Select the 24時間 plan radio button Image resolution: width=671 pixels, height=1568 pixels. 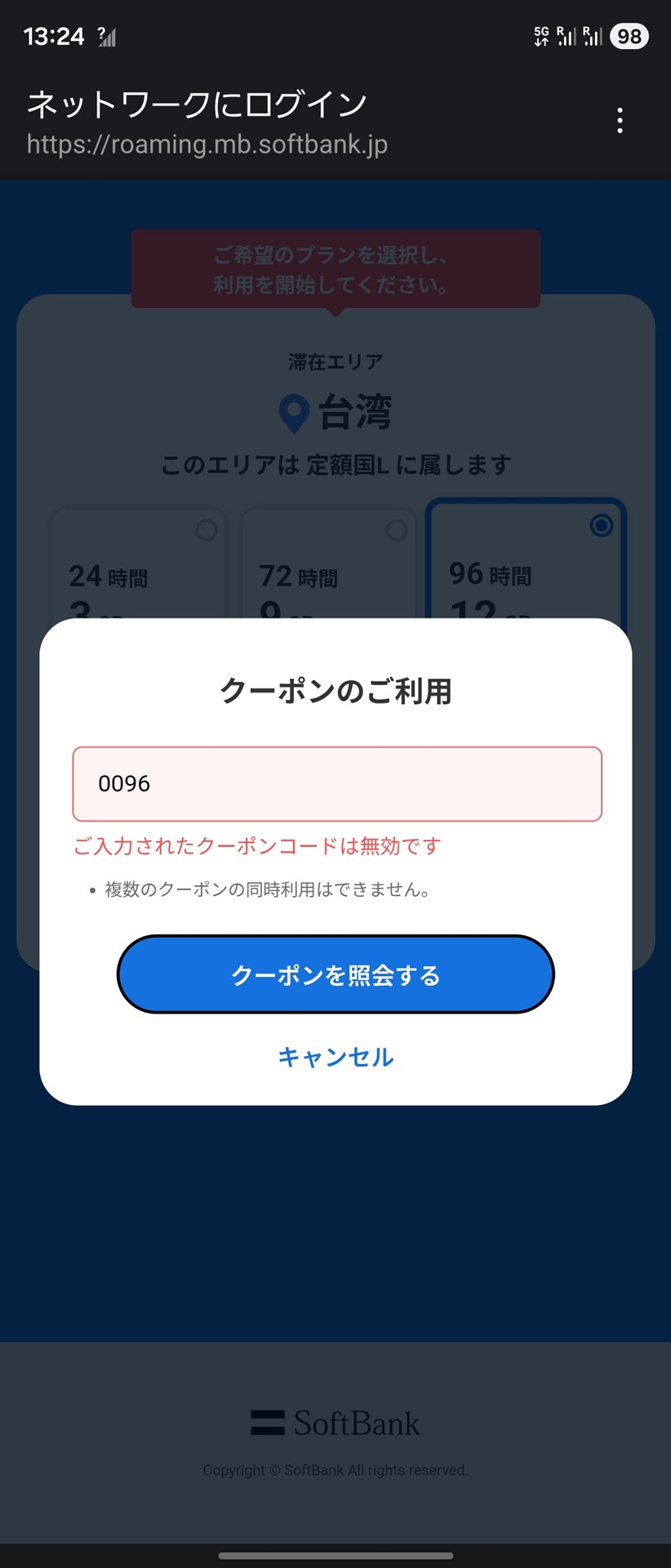point(206,529)
